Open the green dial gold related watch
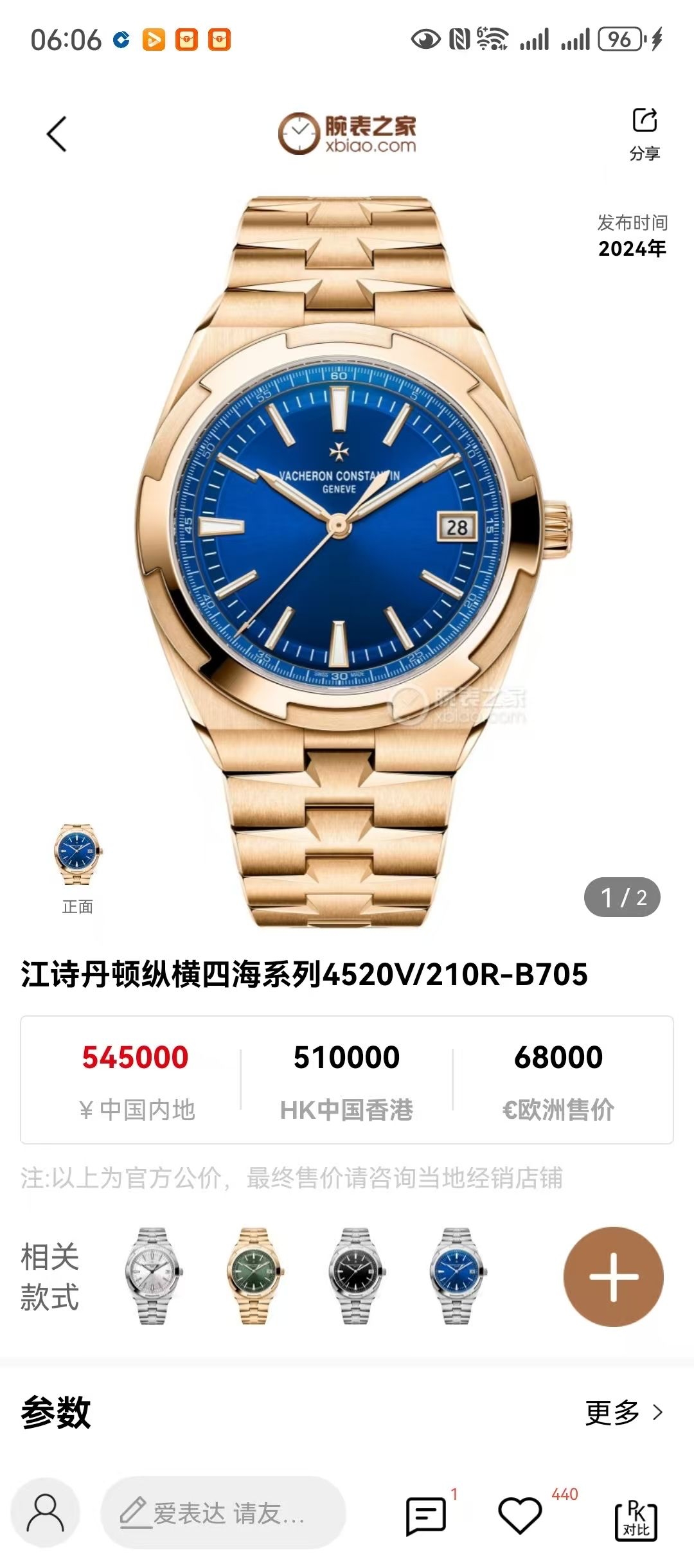This screenshot has height=1568, width=694. pyautogui.click(x=254, y=1276)
